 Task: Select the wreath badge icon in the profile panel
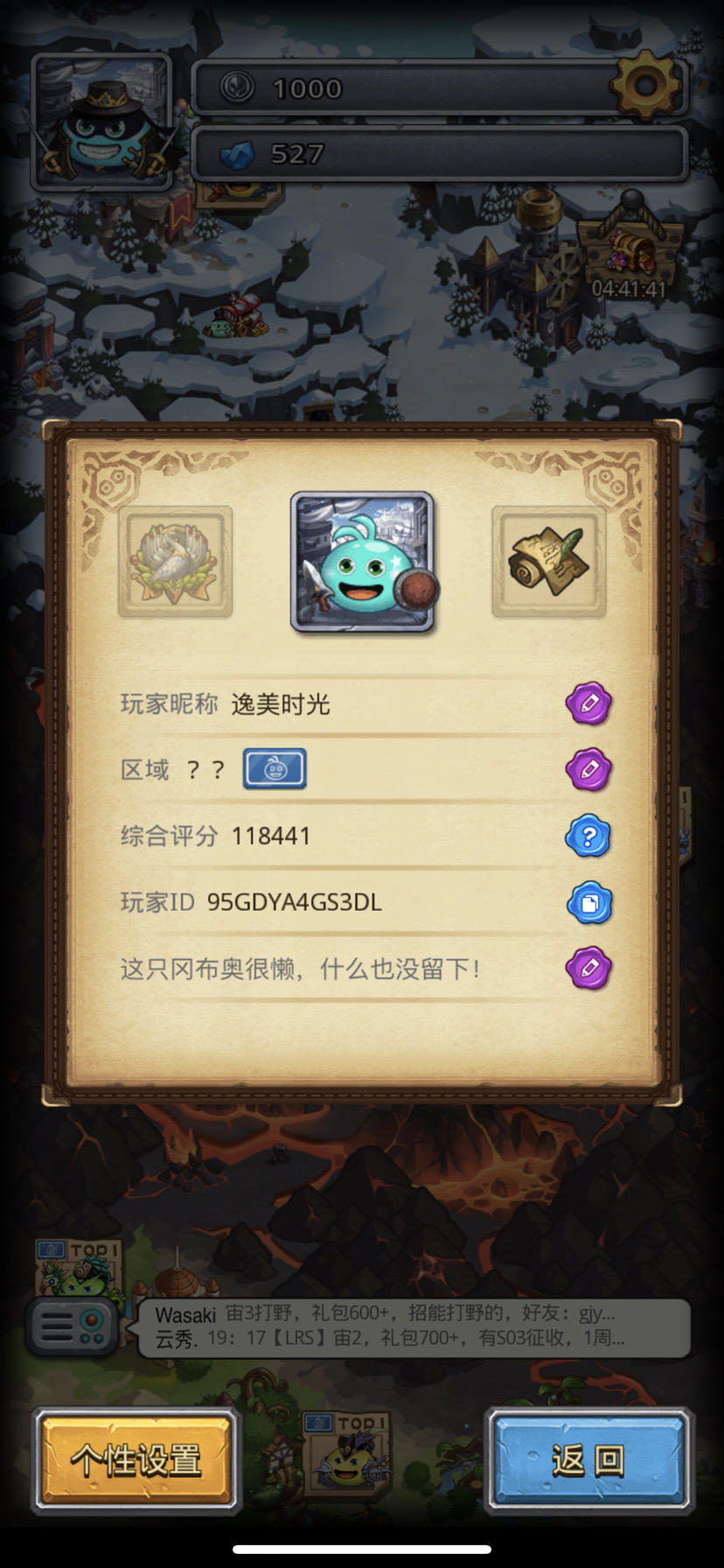coord(175,561)
